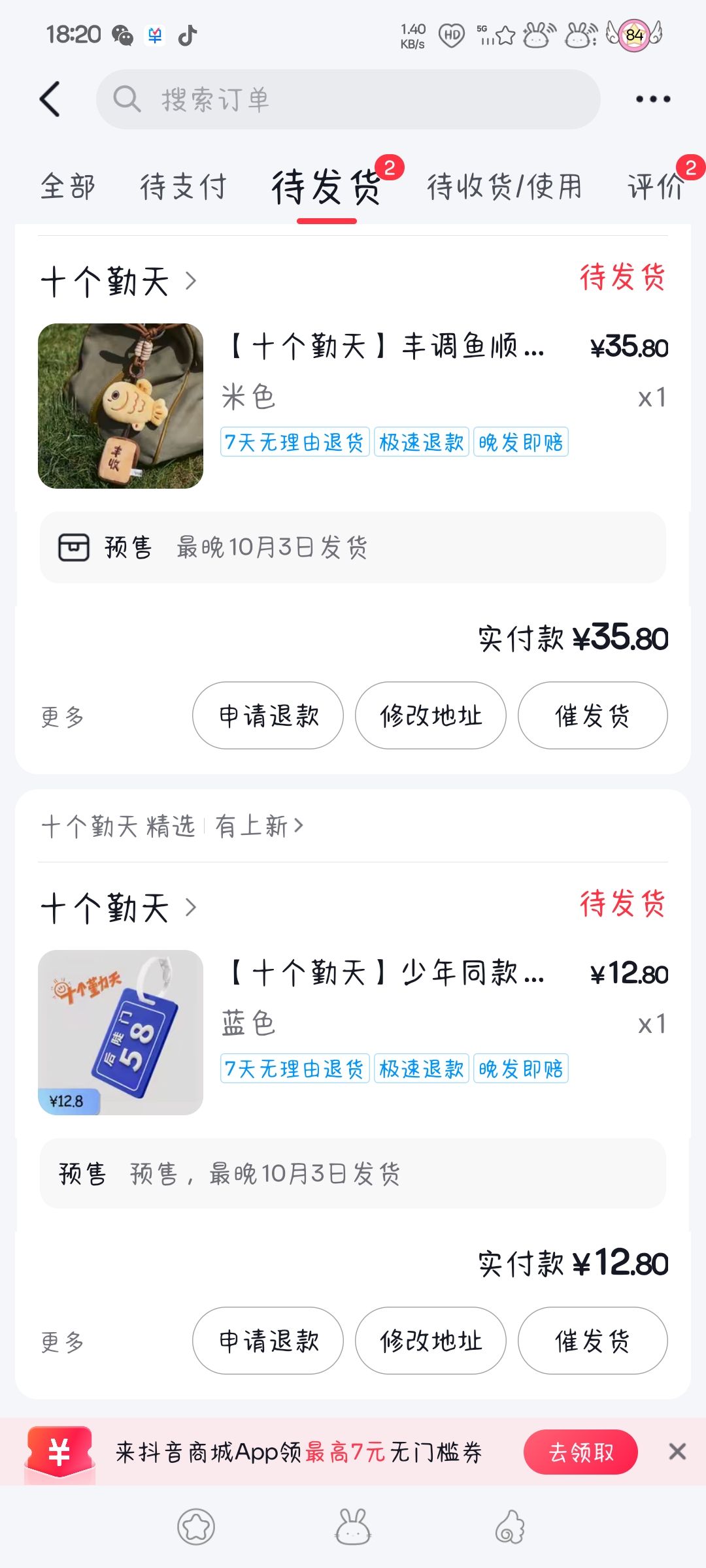706x1568 pixels.
Task: Show 更多 options for the ¥35.80 order
Action: [x=63, y=717]
